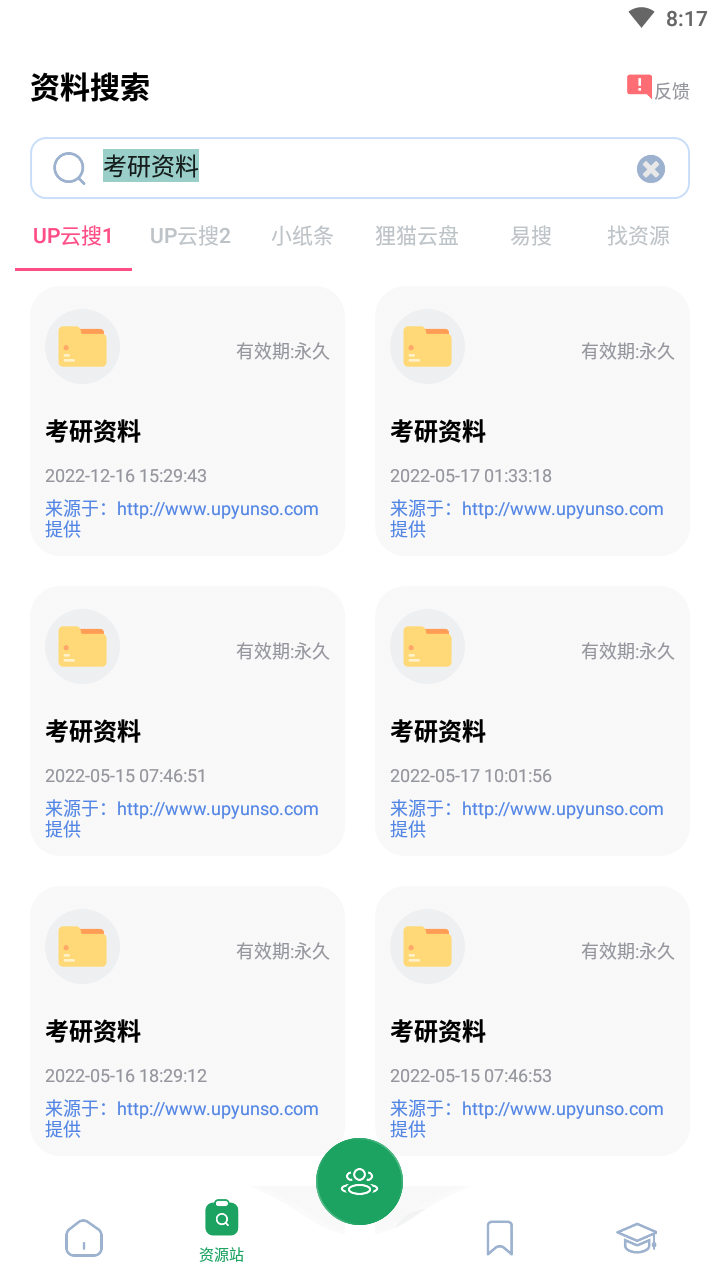720x1280 pixels.
Task: Select the 找资源 tab
Action: coord(638,236)
